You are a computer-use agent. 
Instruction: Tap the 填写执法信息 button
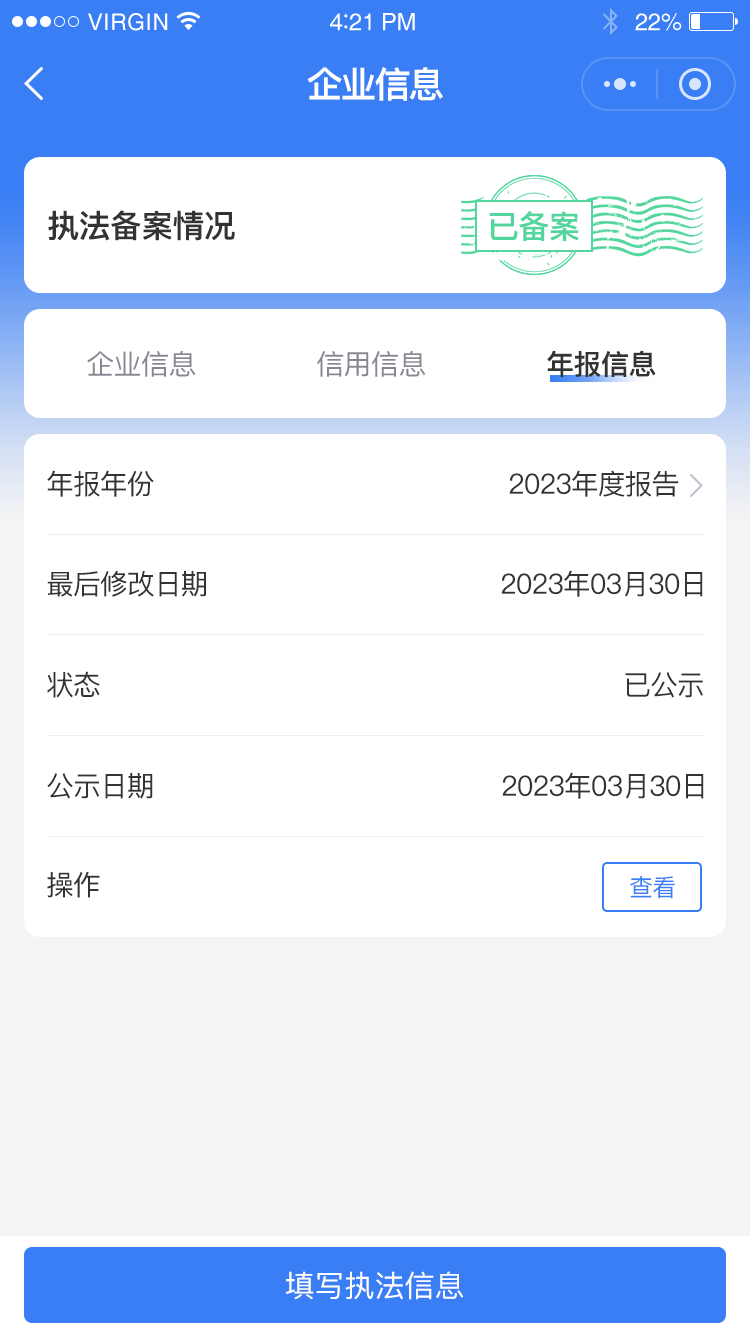pyautogui.click(x=375, y=1285)
